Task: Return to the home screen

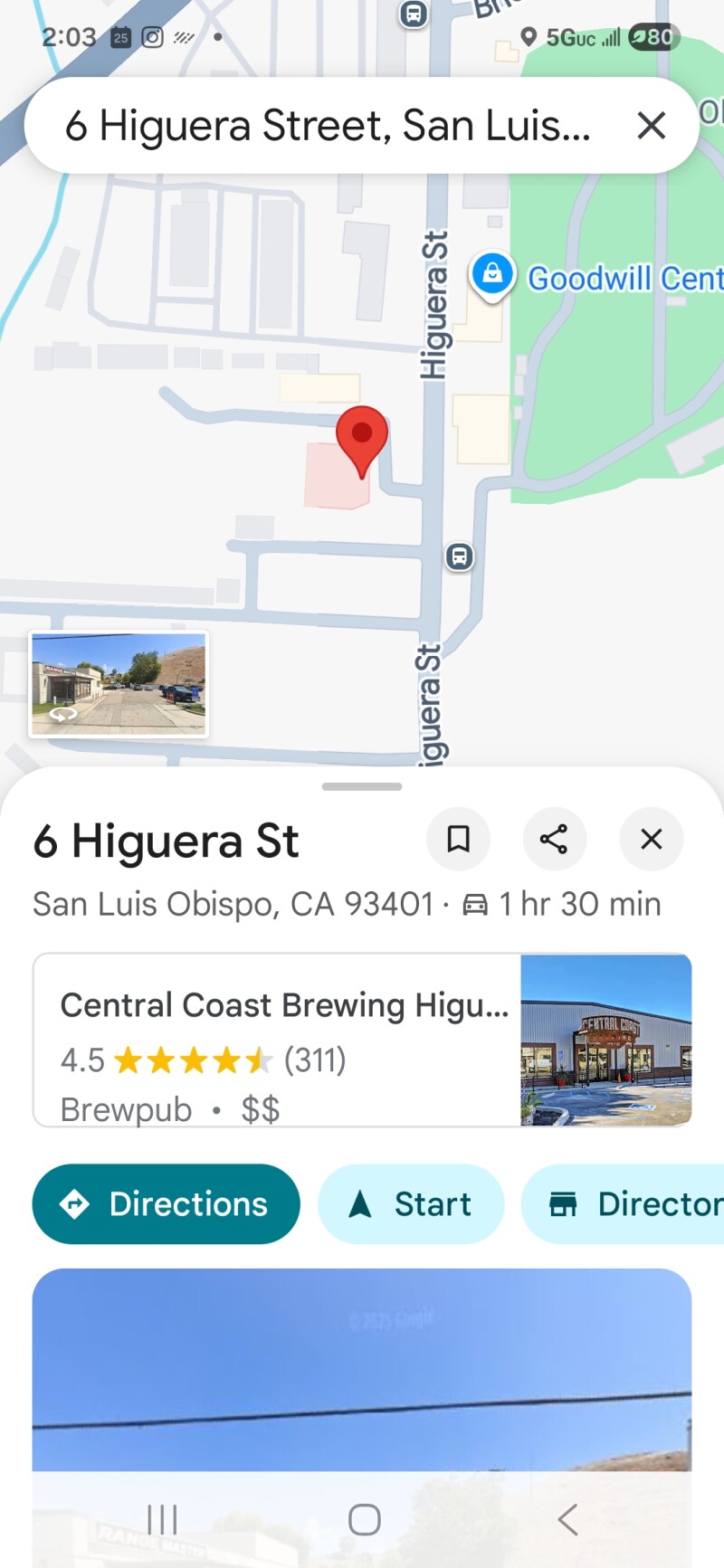Action: tap(364, 1520)
